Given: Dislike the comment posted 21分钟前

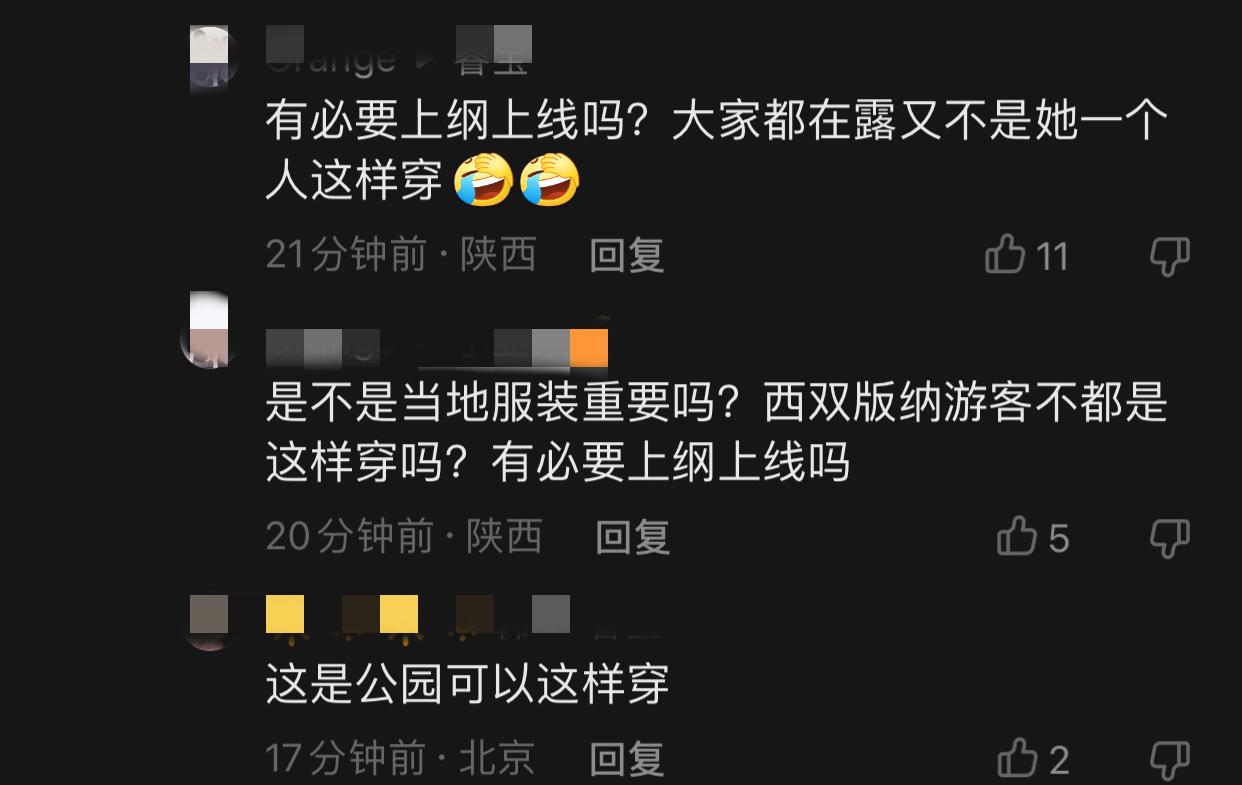Looking at the screenshot, I should coord(1169,256).
